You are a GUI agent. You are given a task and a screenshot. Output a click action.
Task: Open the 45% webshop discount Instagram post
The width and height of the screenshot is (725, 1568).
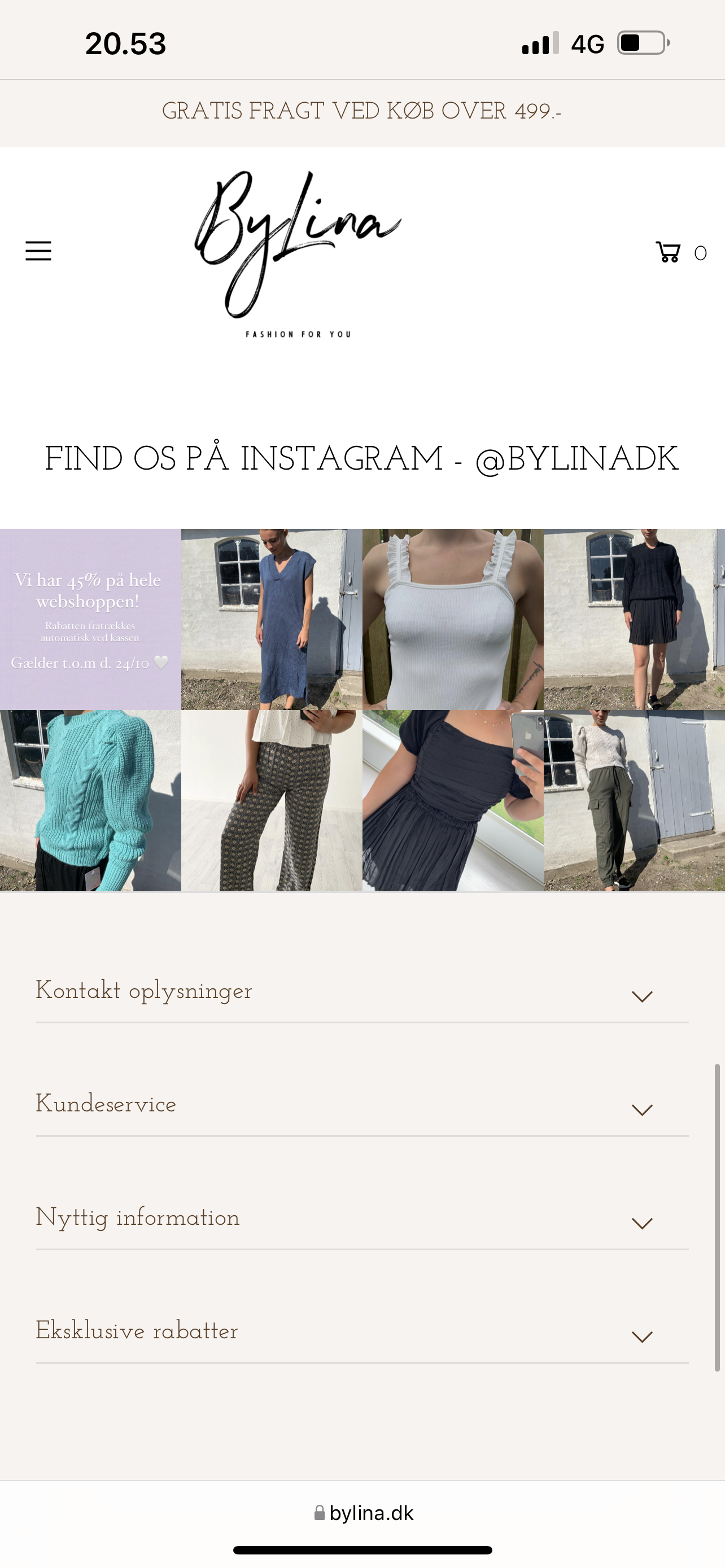90,619
